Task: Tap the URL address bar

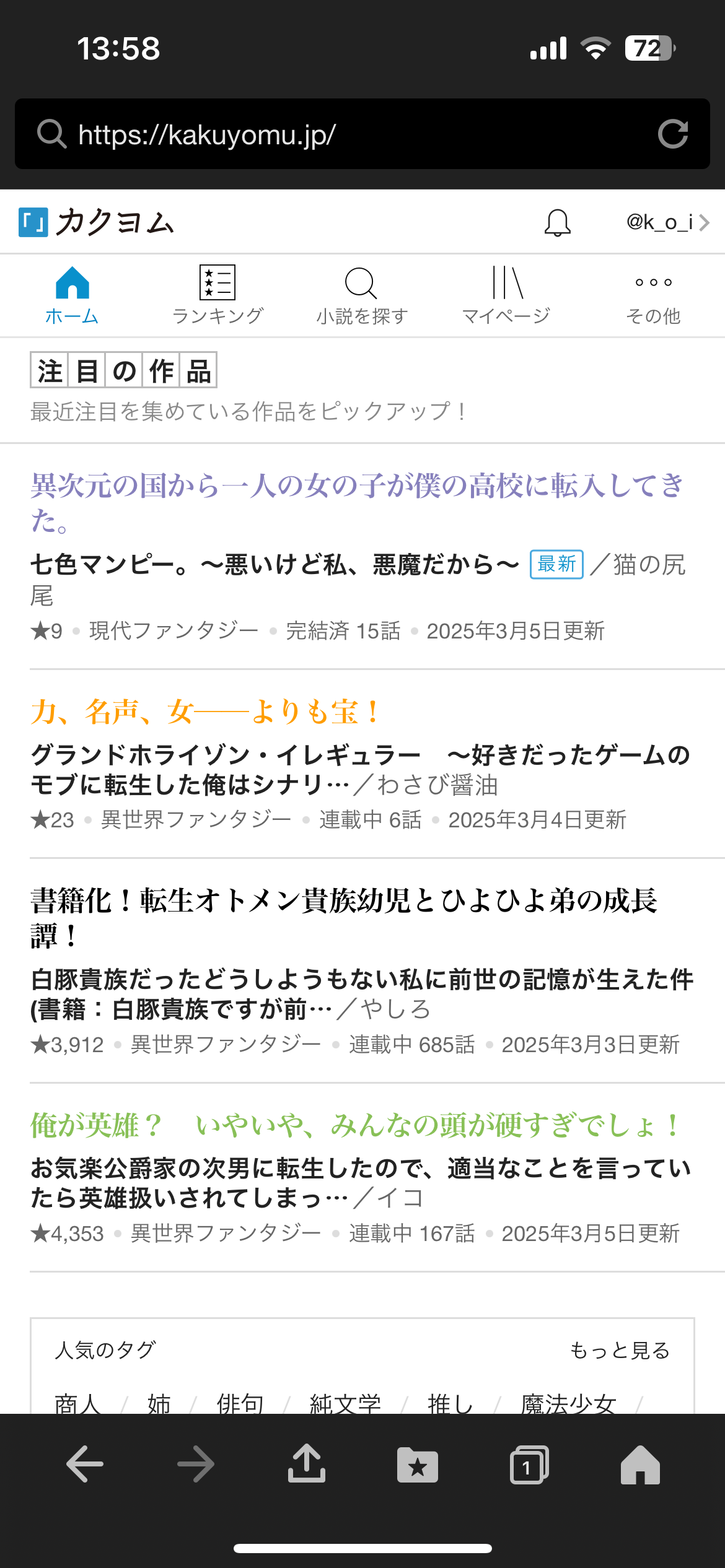Action: [x=347, y=134]
